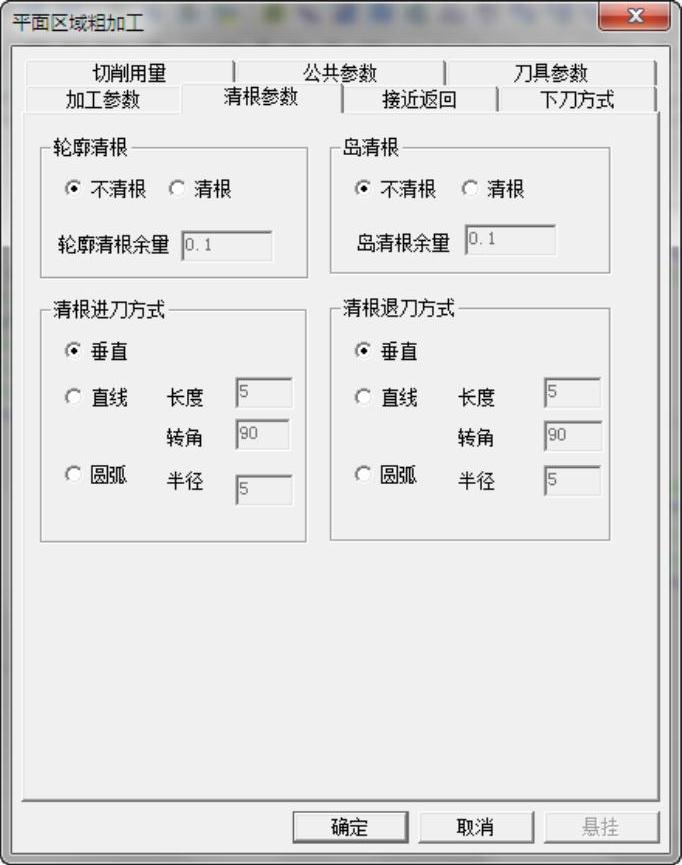Close the 平面区域粗加工 dialog
682x865 pixels.
coord(634,17)
